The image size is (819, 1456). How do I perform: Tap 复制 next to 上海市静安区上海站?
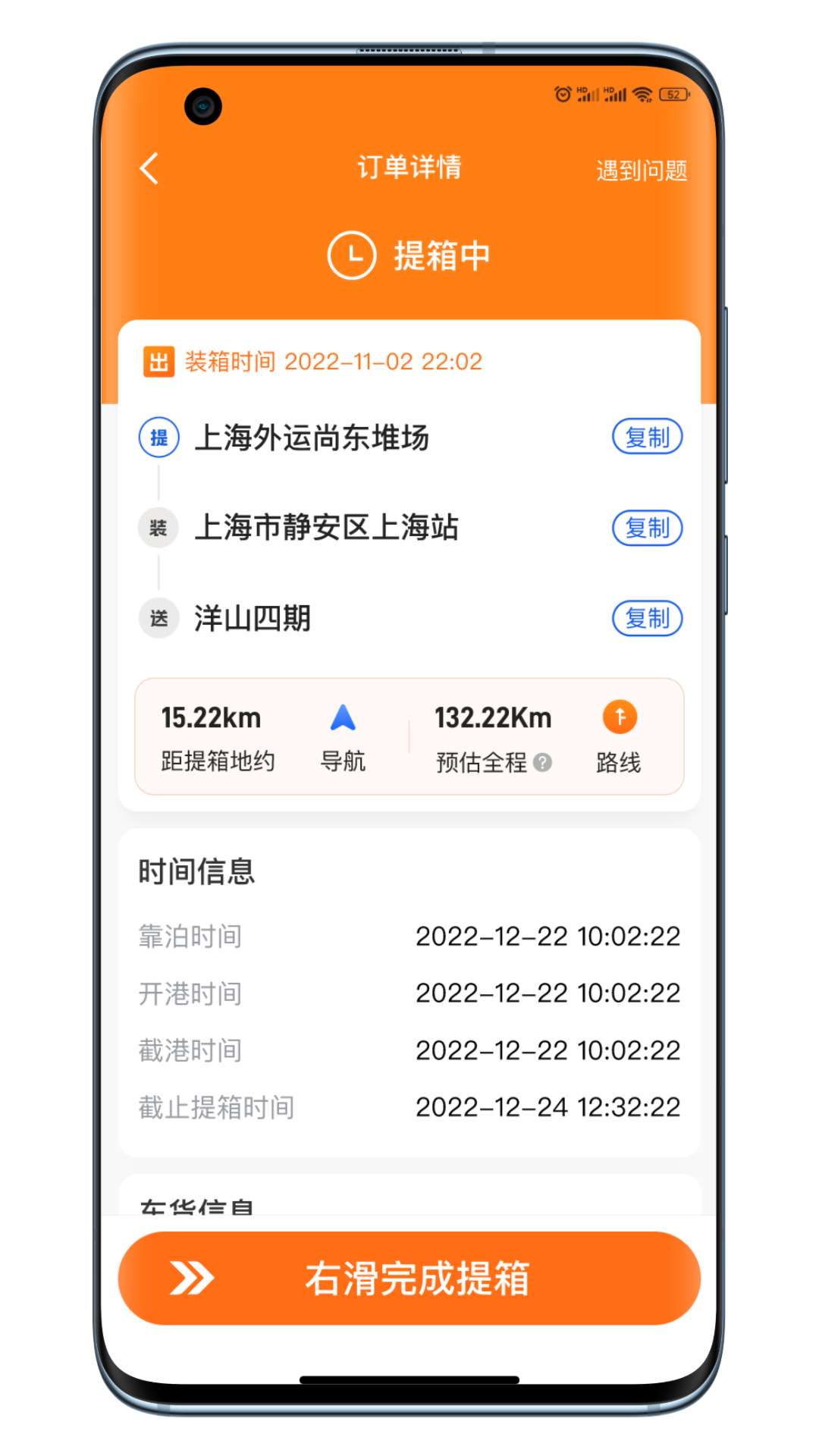point(647,529)
